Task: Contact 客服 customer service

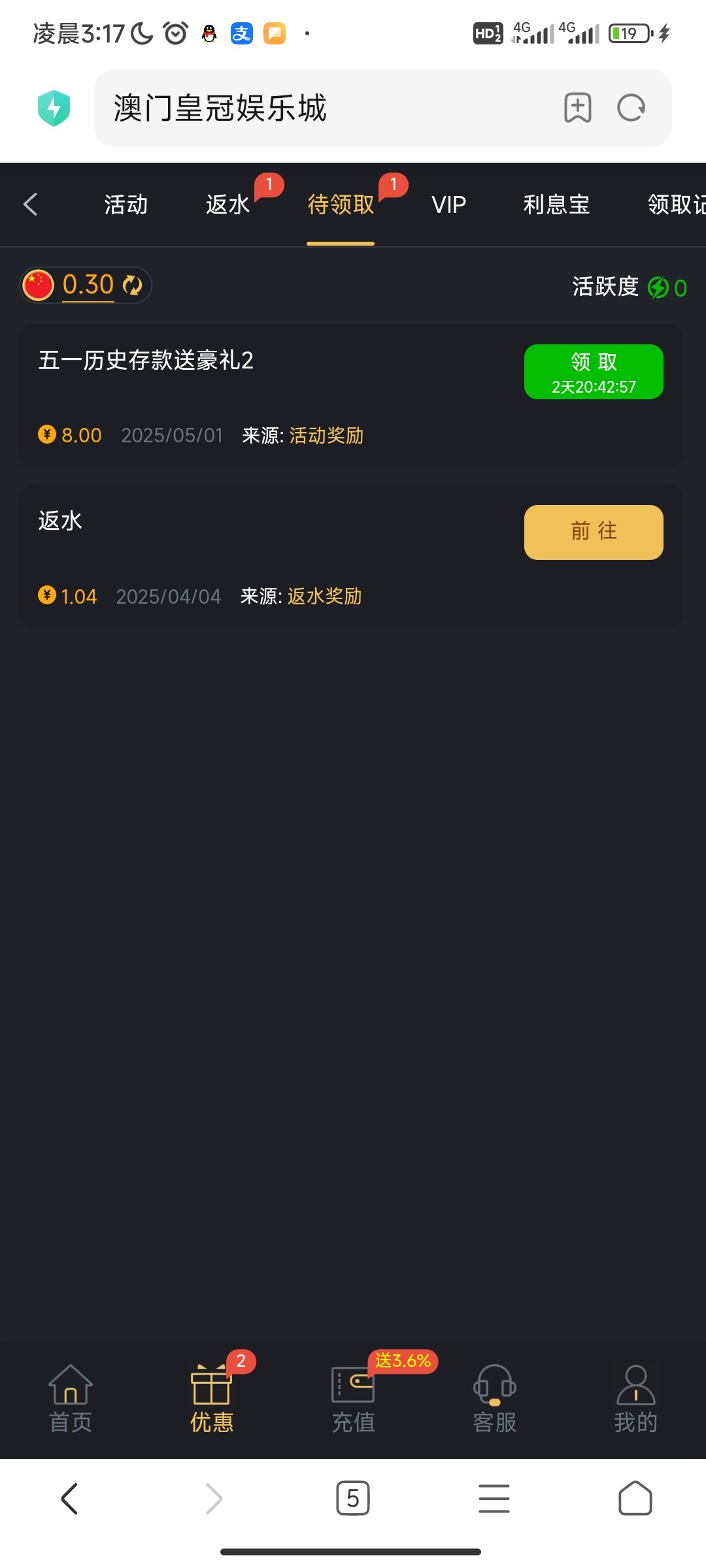Action: pyautogui.click(x=495, y=1398)
